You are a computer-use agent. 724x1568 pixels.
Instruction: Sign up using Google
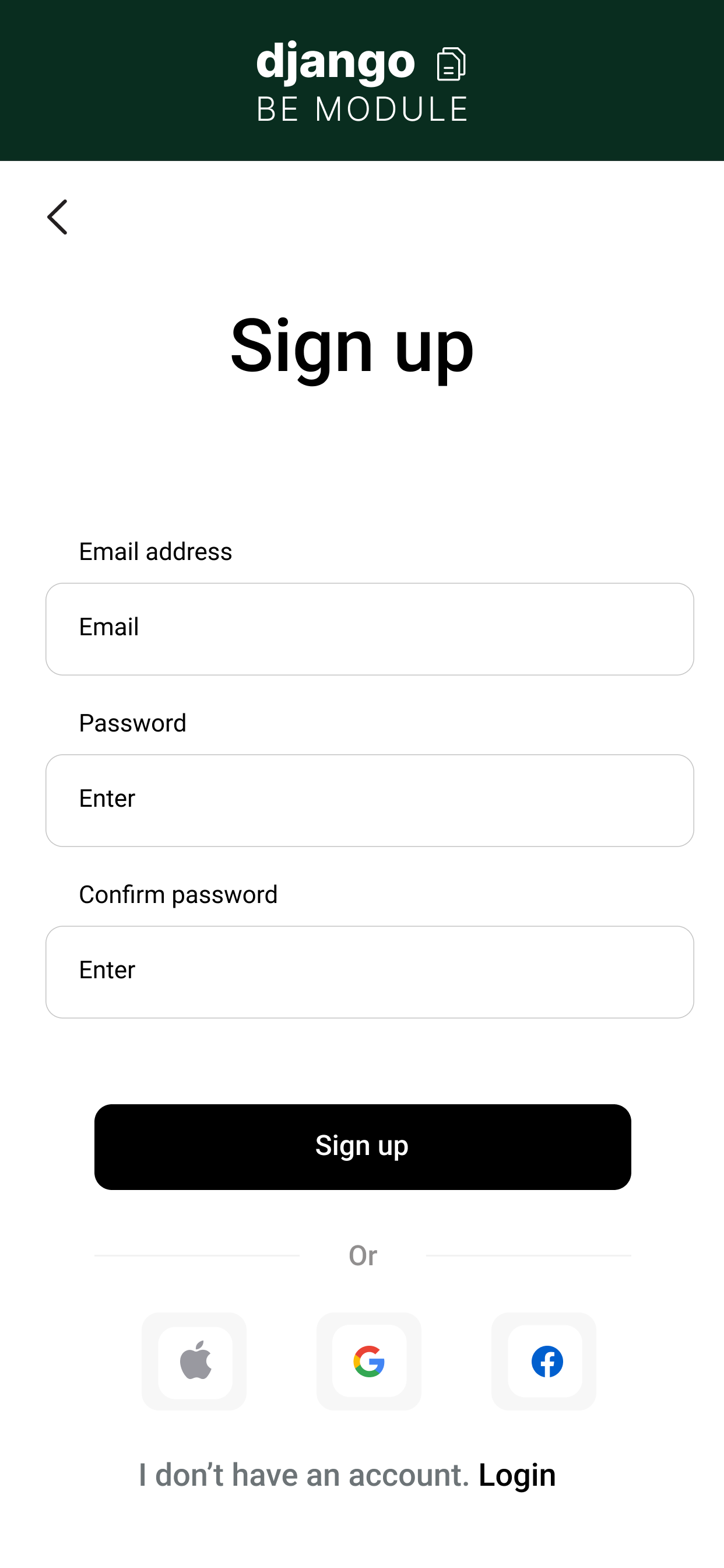coord(368,1361)
